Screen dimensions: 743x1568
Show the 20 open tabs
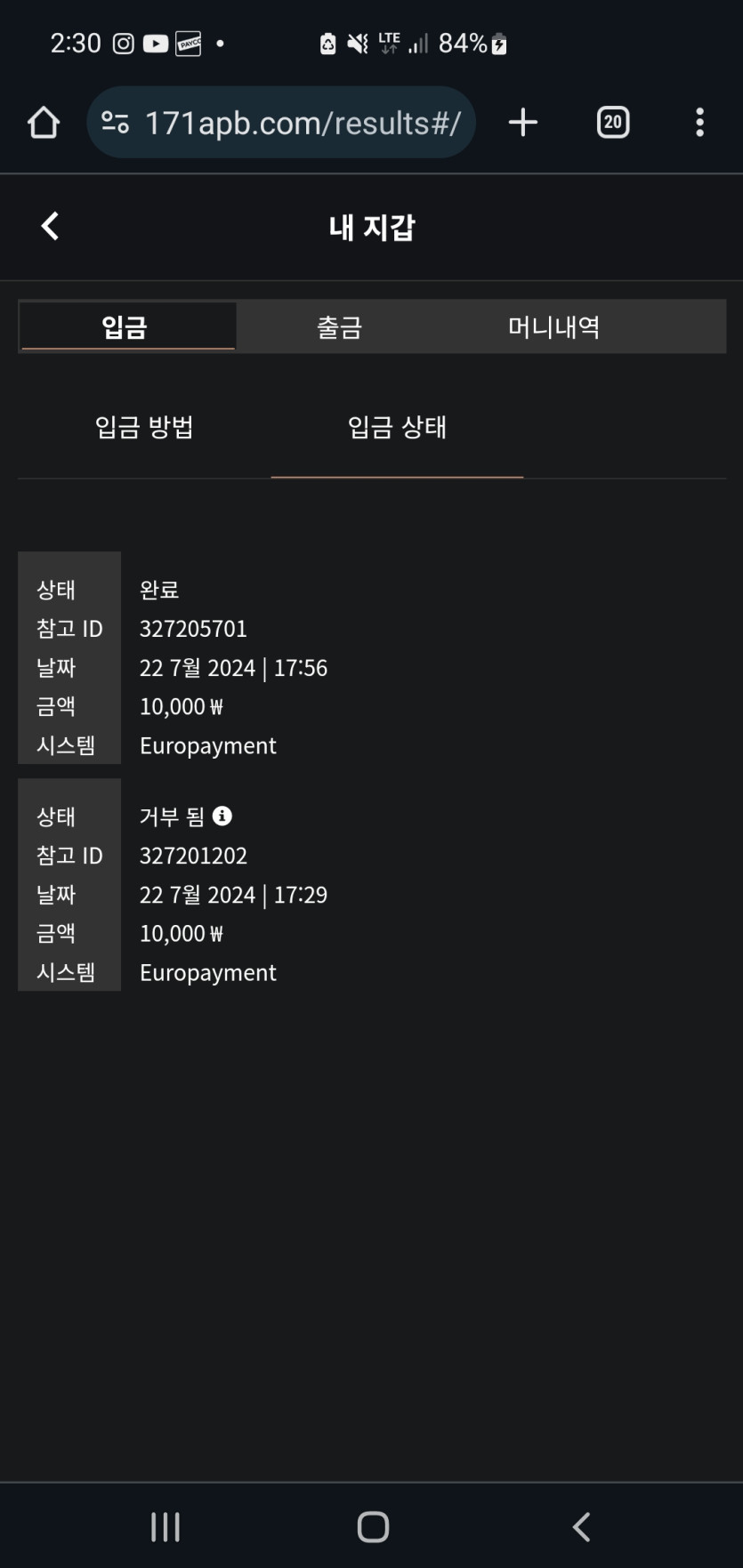613,122
